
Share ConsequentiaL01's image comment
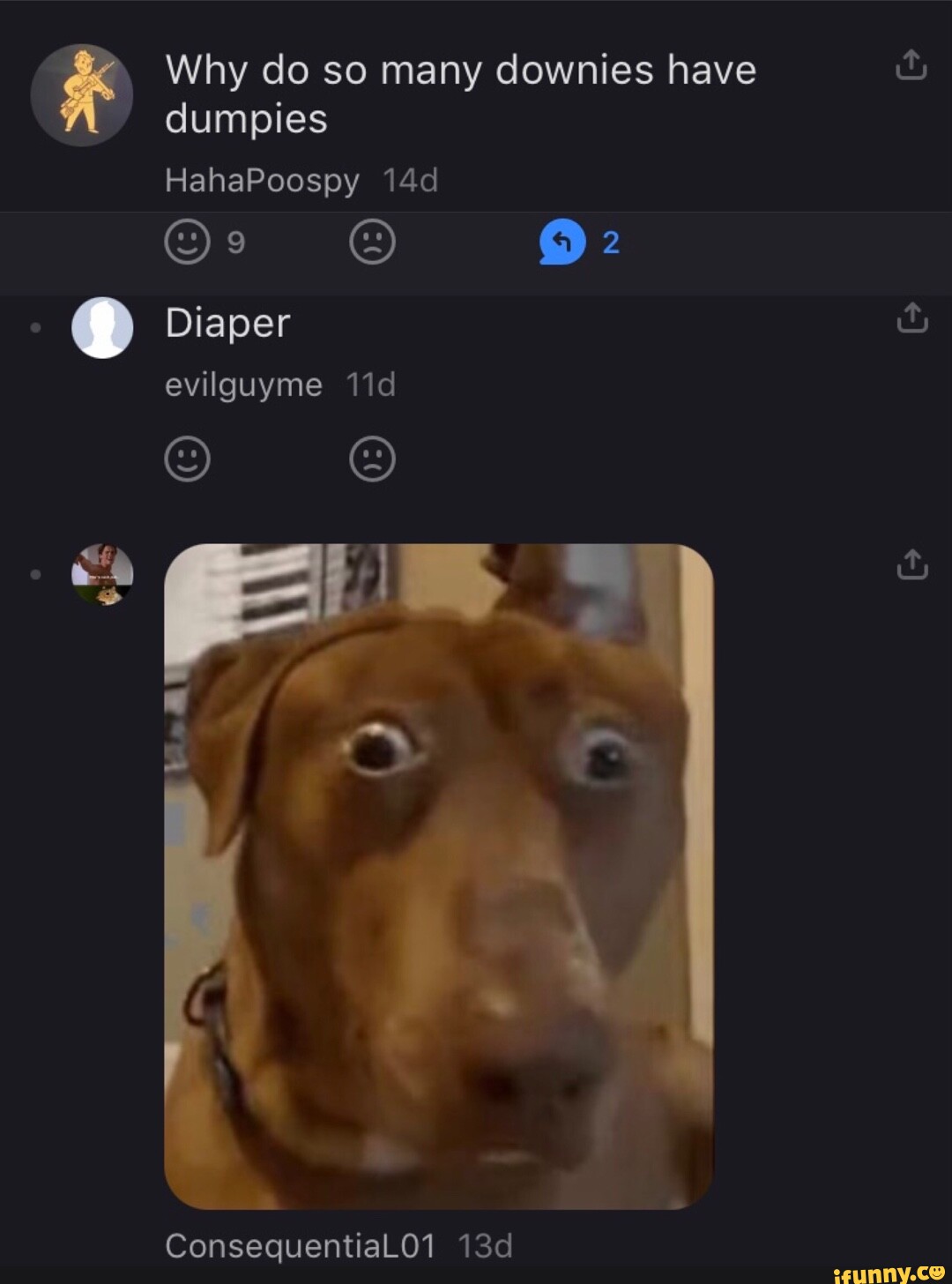click(x=911, y=564)
